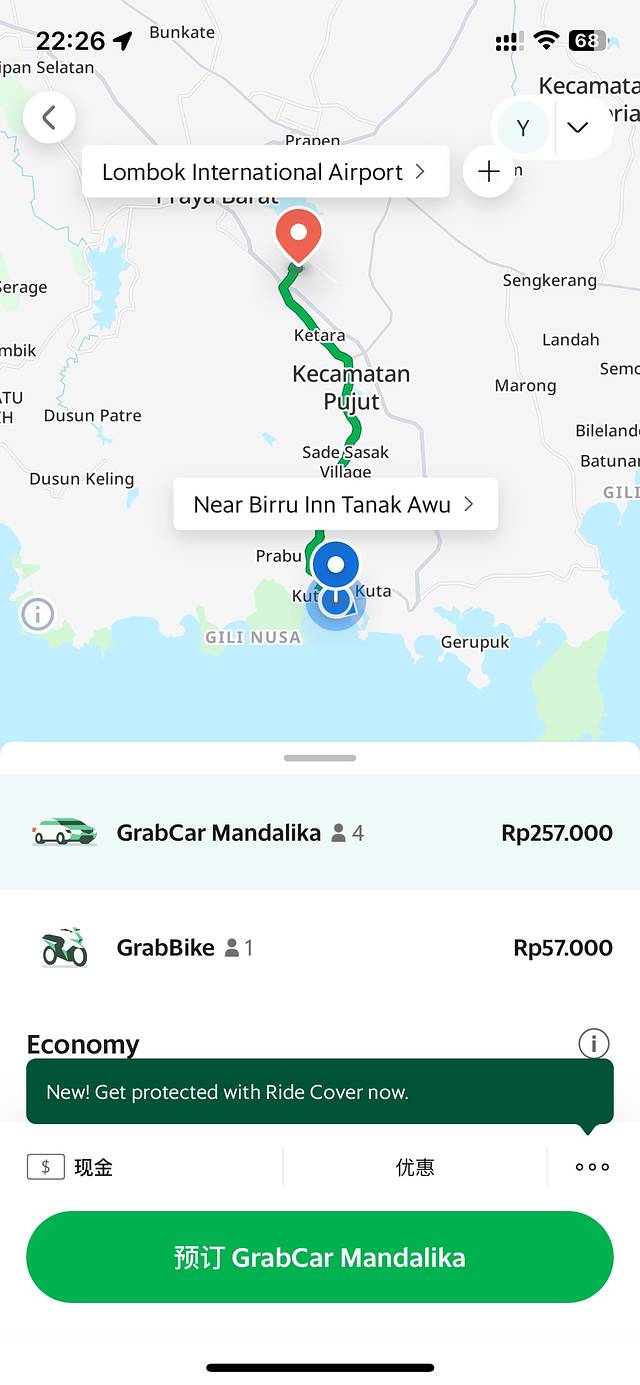This screenshot has width=640, height=1385.
Task: Tap 预订 GrabCar Mandalika to book
Action: pos(320,1257)
